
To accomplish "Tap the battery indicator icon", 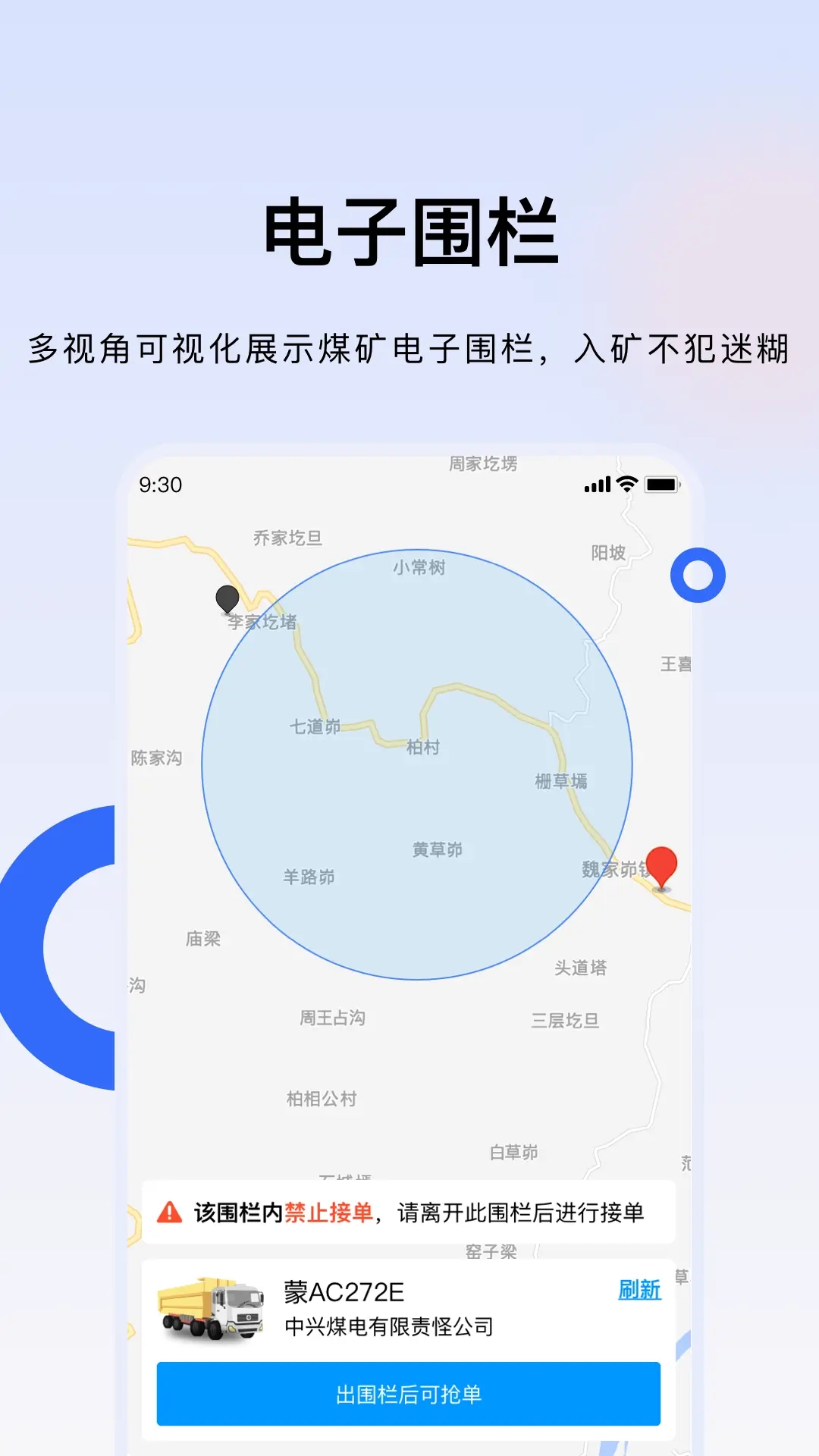I will [x=661, y=483].
